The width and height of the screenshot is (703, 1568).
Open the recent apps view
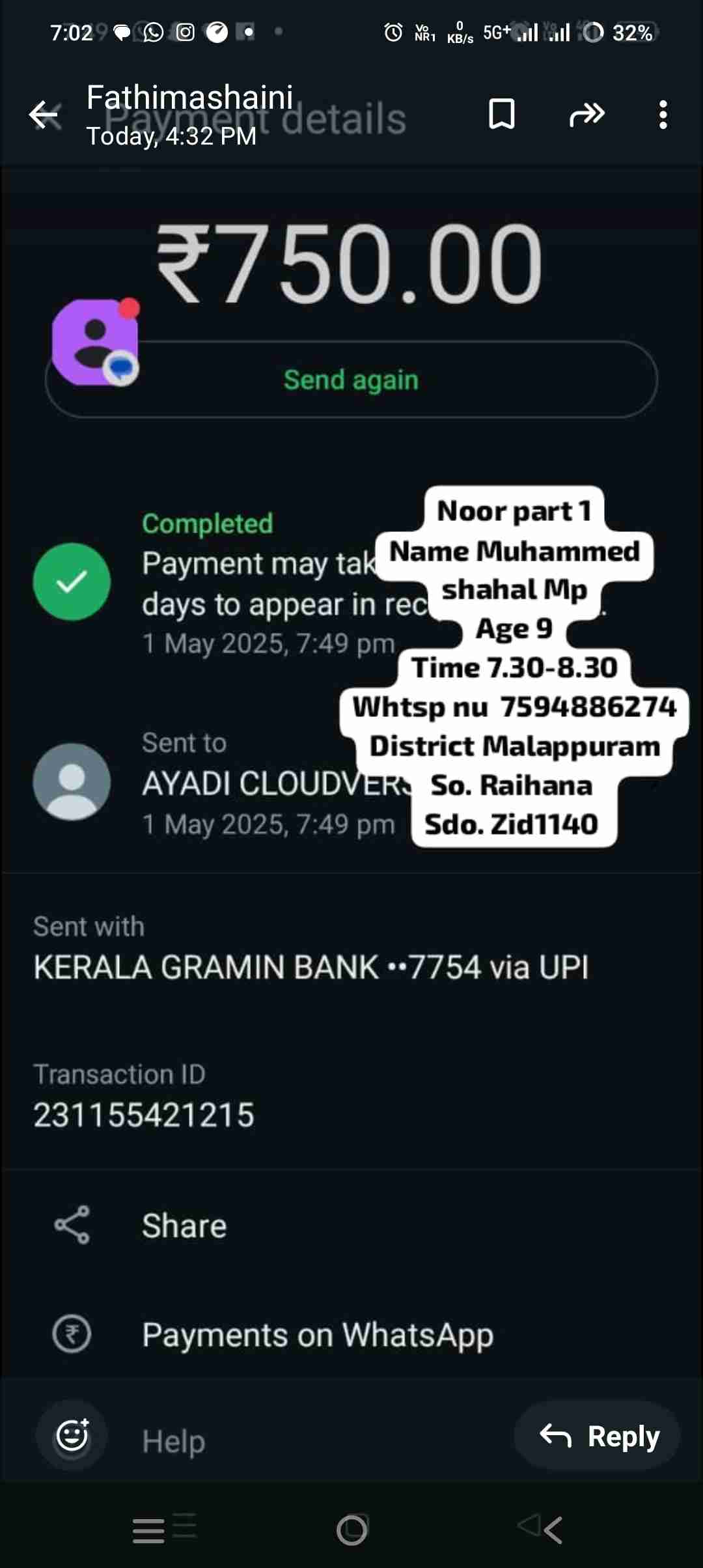point(149,1530)
